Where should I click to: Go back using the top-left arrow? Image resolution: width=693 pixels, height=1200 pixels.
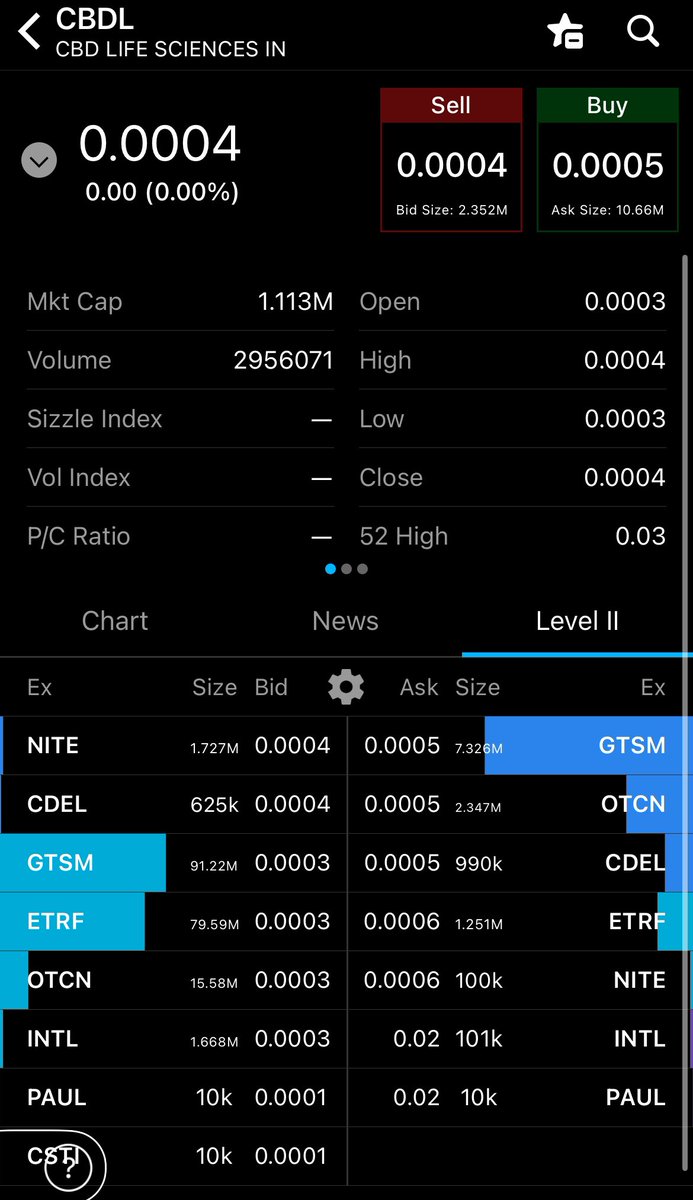tap(31, 32)
